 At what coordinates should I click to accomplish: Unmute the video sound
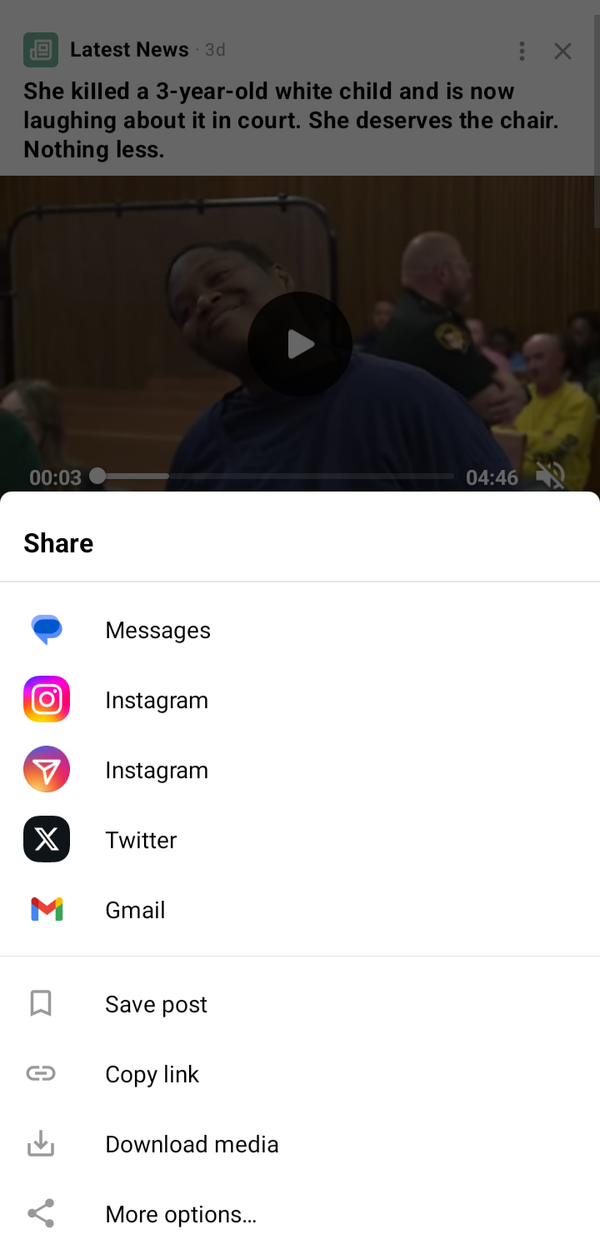[550, 477]
